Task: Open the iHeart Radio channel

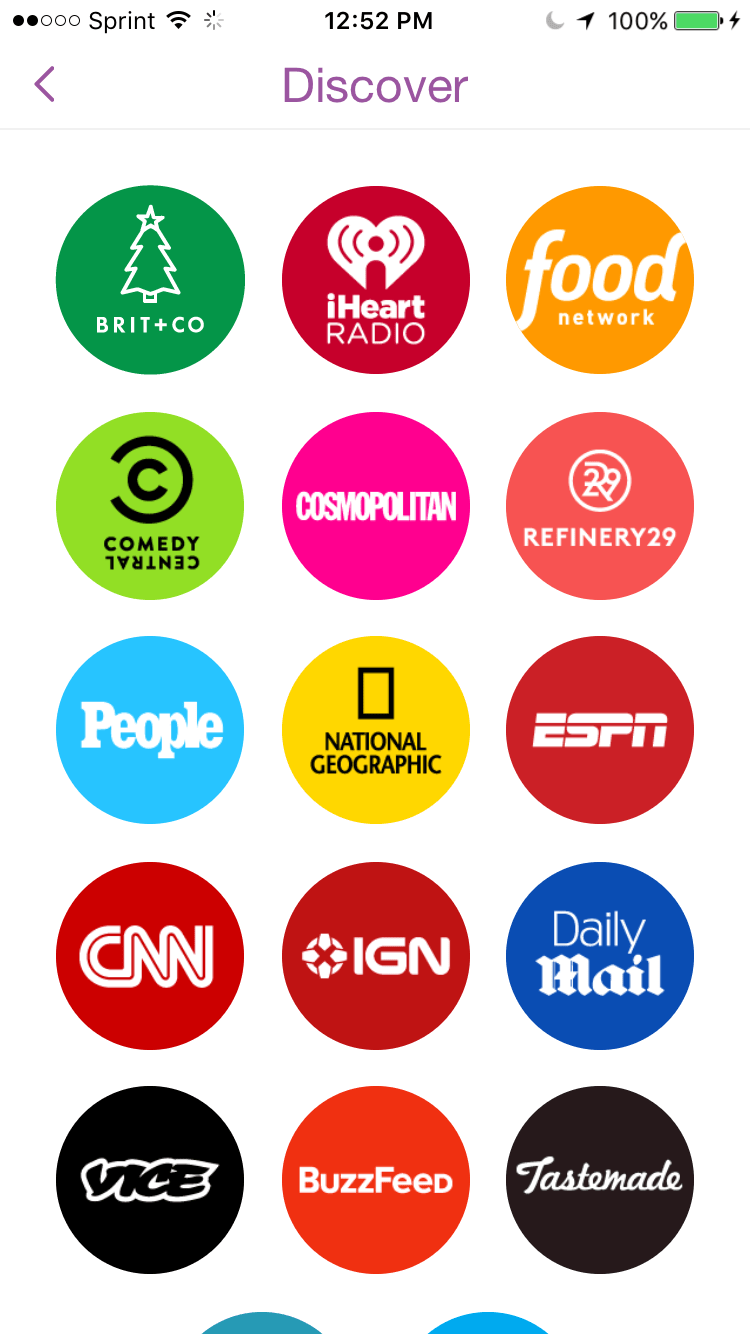Action: 375,280
